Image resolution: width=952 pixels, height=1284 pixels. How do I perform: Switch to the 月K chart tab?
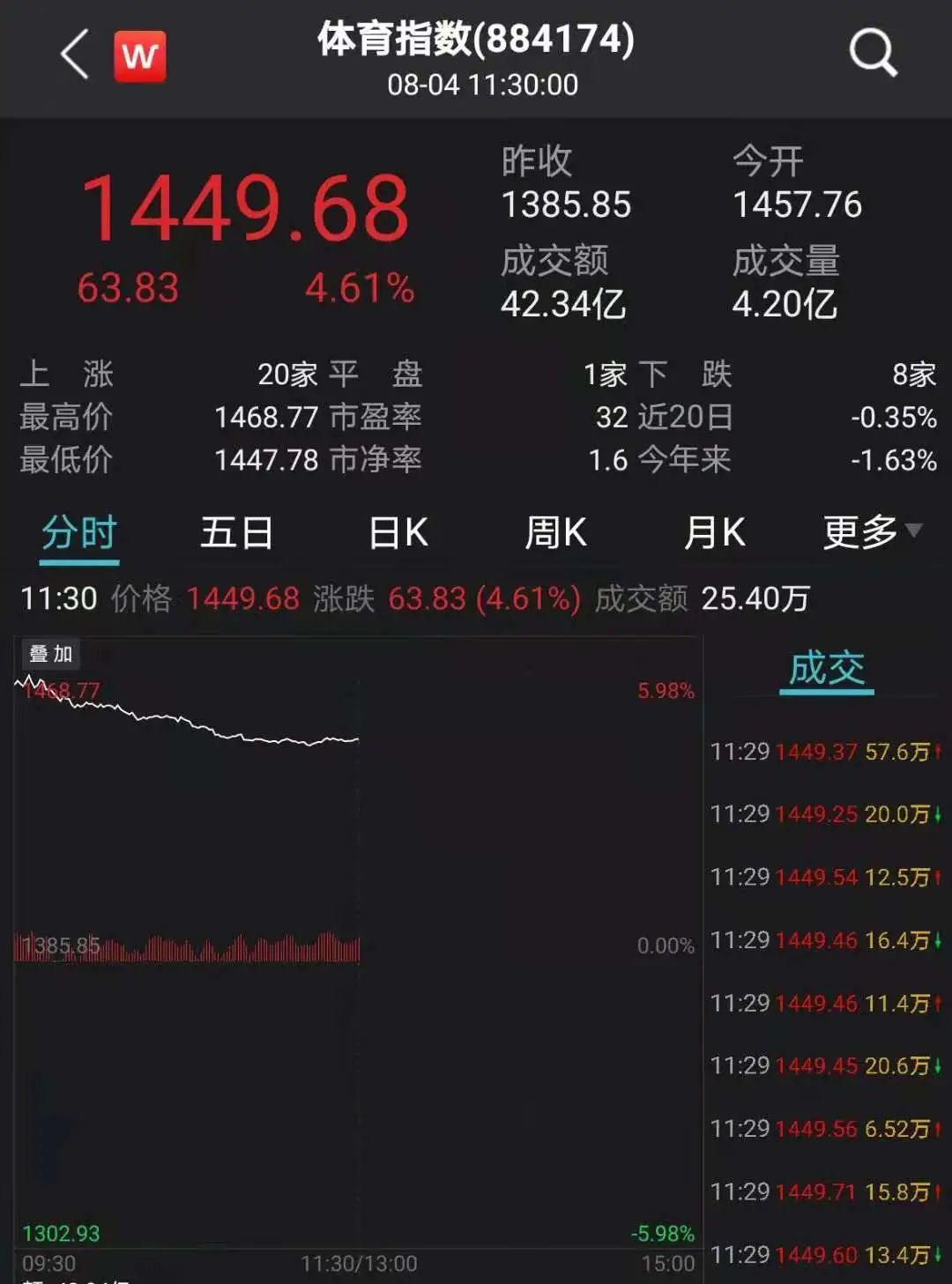[715, 534]
